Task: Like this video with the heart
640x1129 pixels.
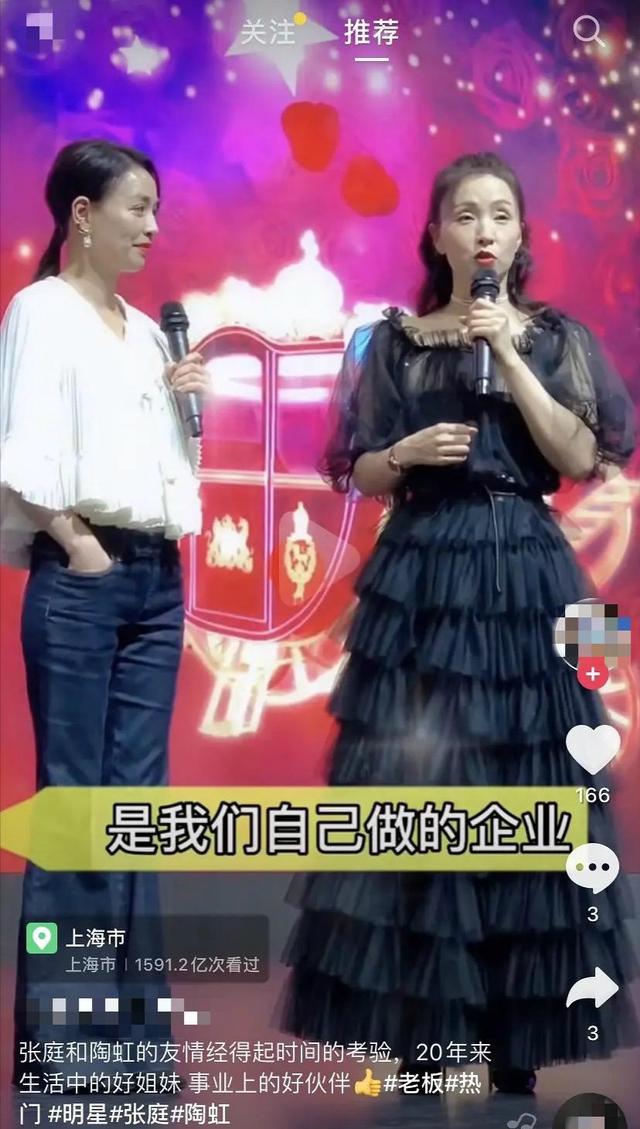Action: [x=593, y=748]
